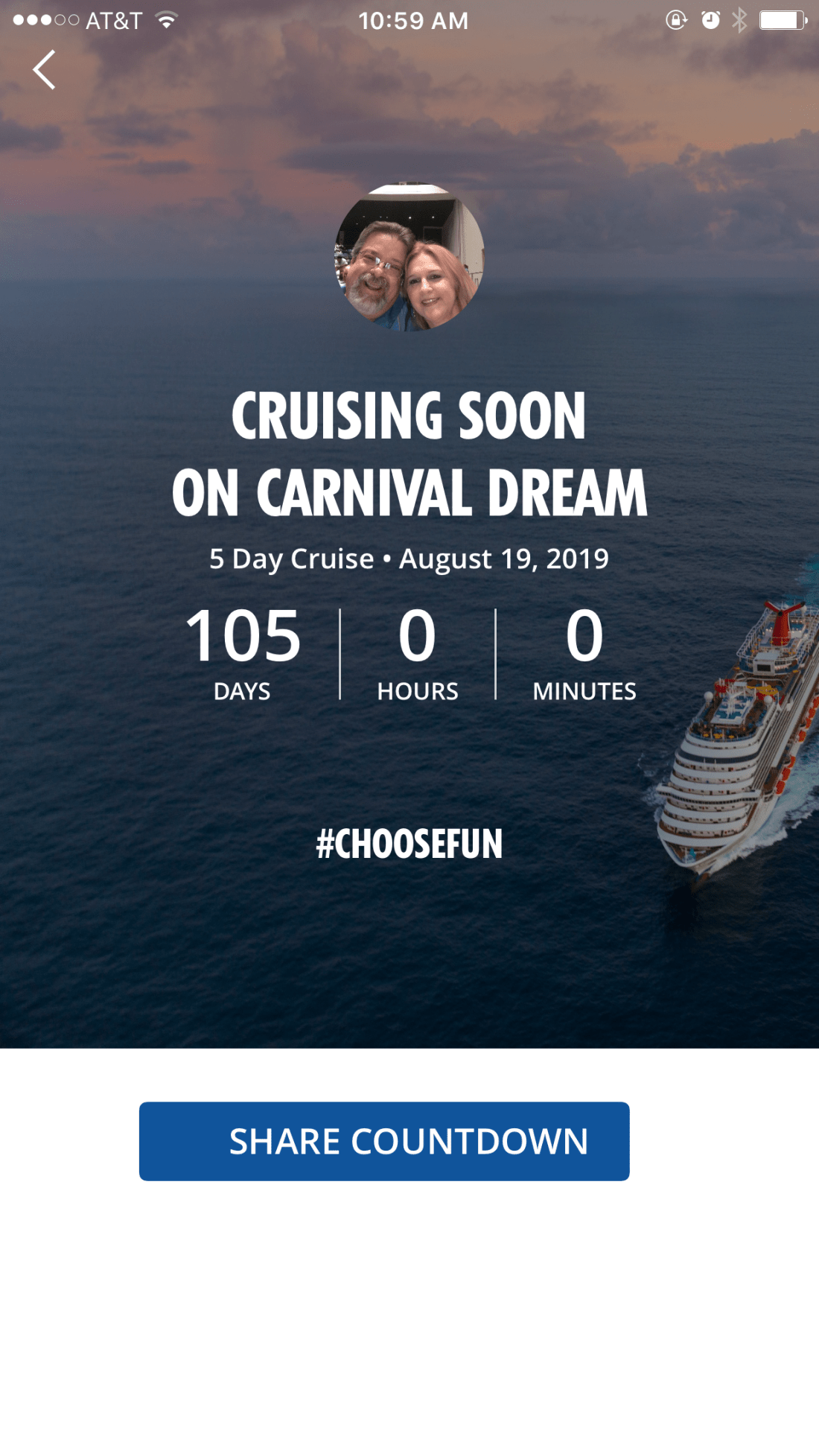Viewport: 819px width, 1456px height.
Task: Go back using the top-left arrow
Action: click(45, 70)
